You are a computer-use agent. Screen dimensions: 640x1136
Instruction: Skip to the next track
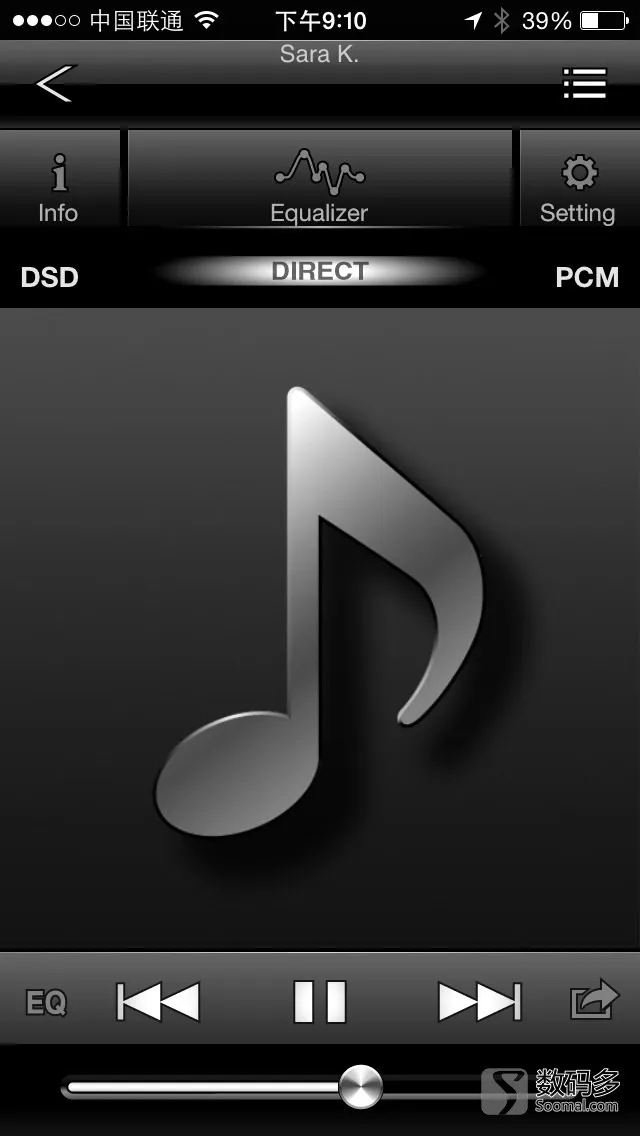pos(480,1001)
